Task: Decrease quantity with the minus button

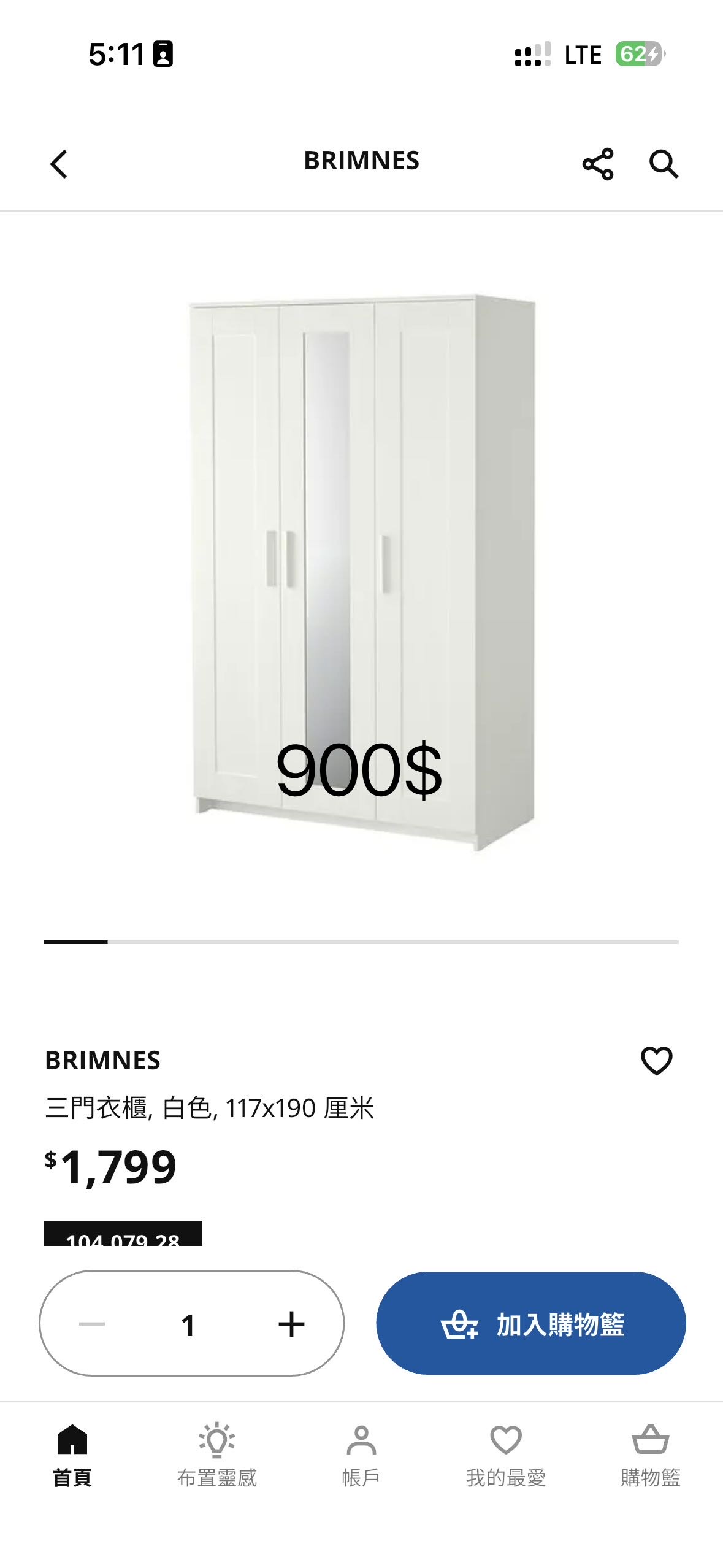Action: pos(92,1324)
